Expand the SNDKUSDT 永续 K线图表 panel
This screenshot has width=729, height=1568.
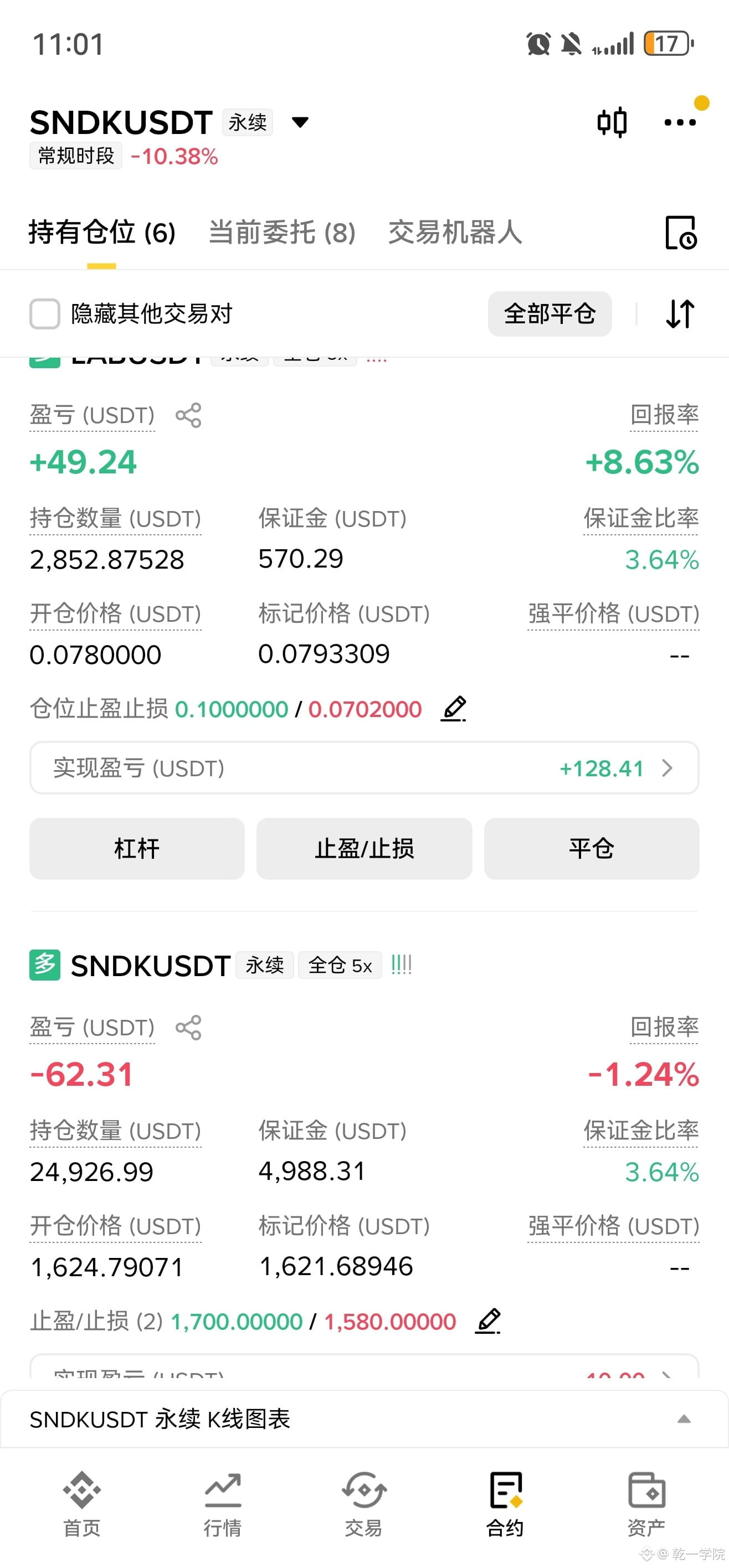pos(364,1419)
